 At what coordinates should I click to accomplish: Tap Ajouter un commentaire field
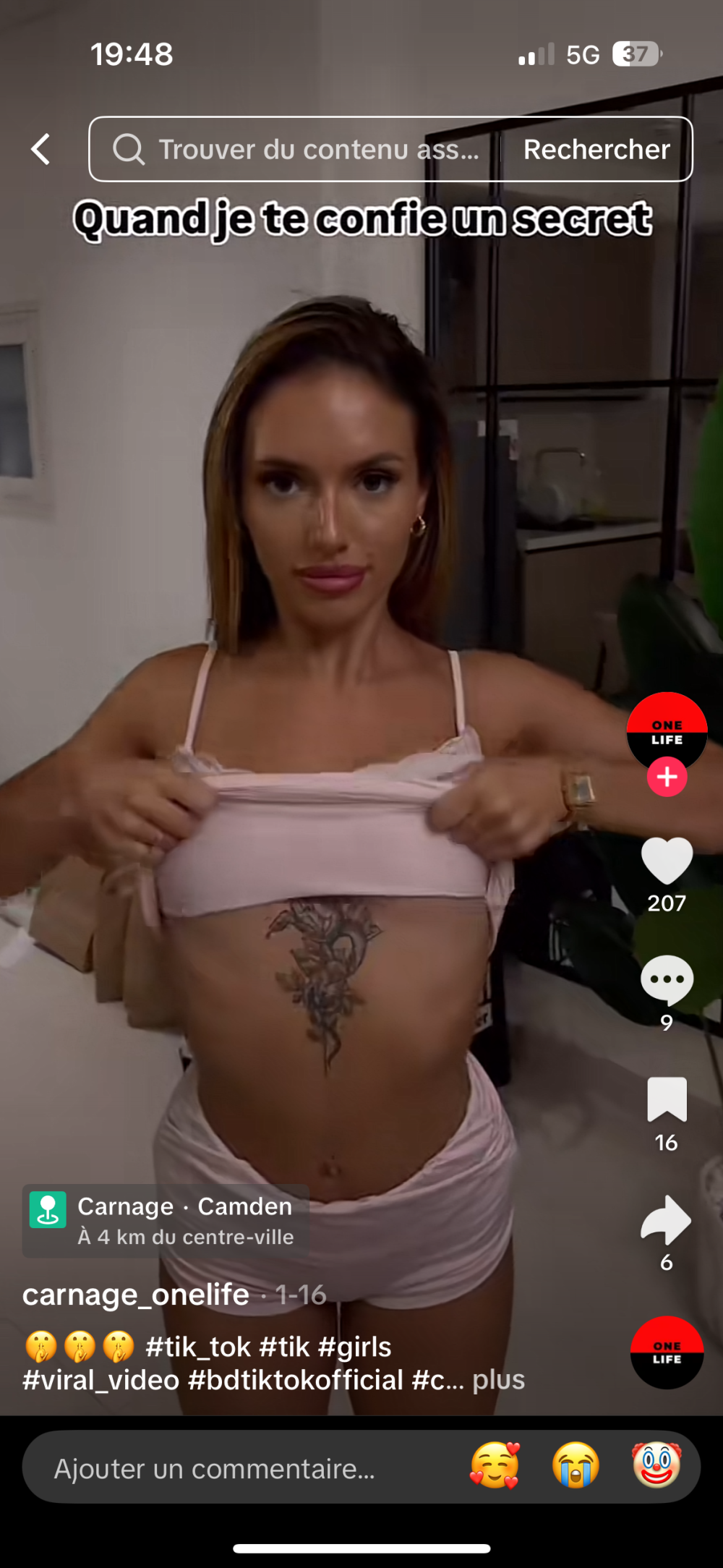[217, 1469]
